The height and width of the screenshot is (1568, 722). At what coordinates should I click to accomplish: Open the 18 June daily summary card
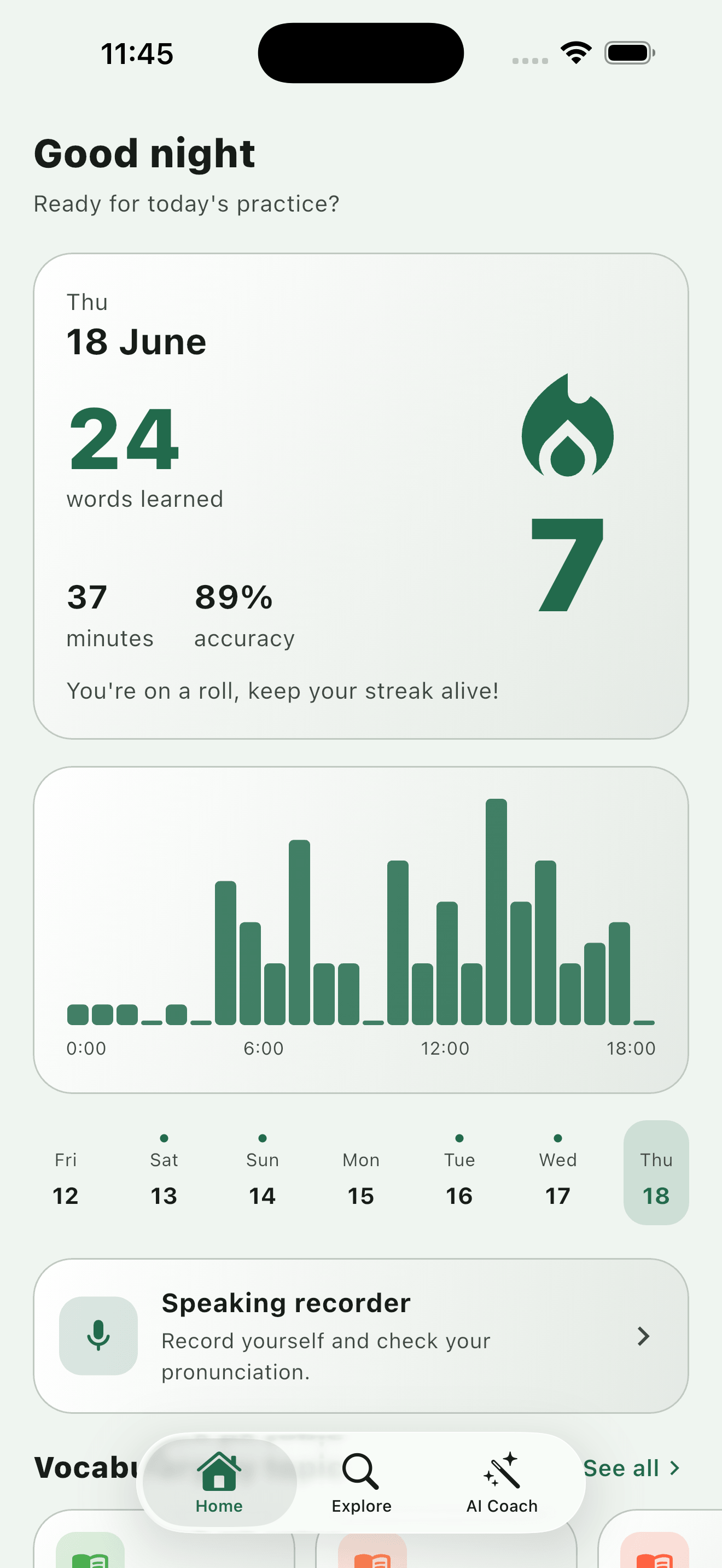tap(361, 496)
